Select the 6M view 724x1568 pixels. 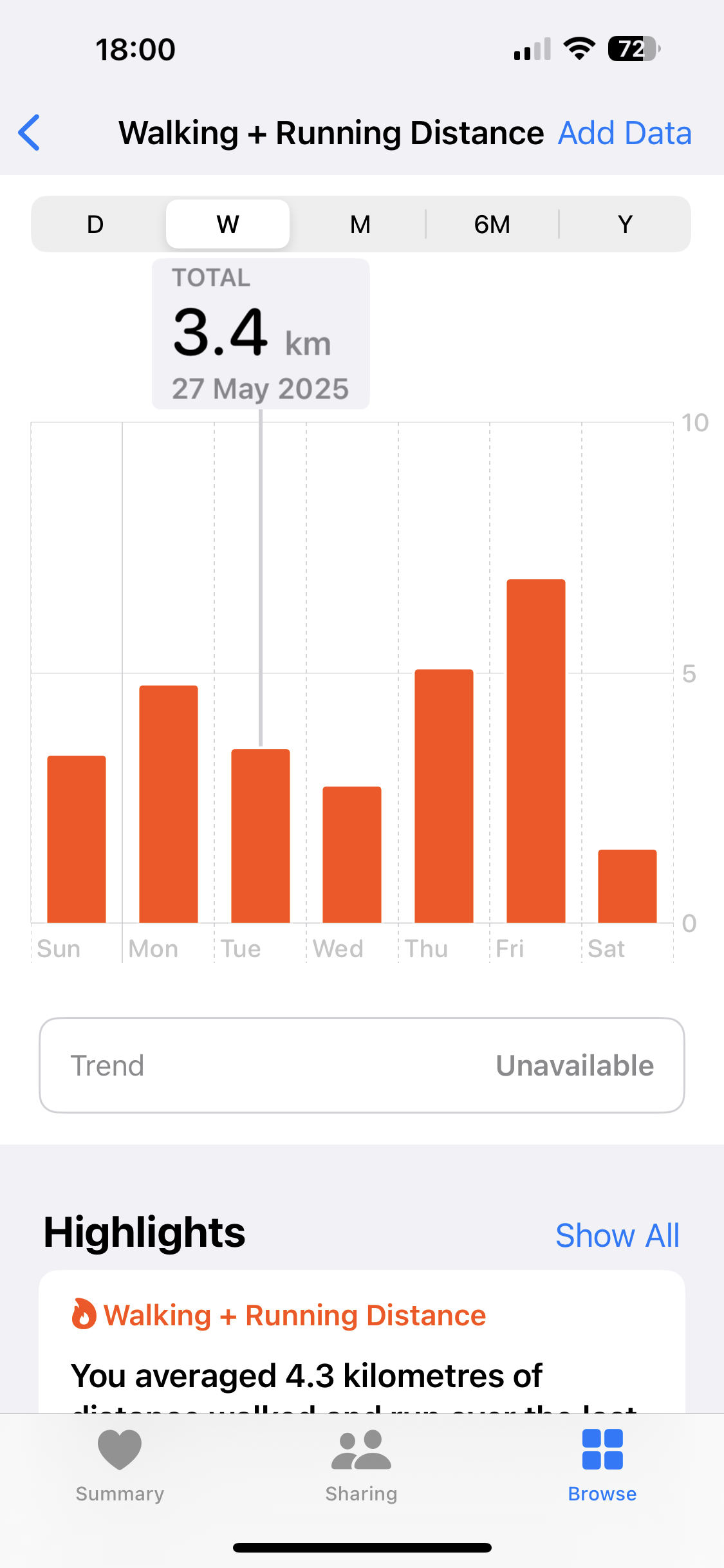click(492, 225)
